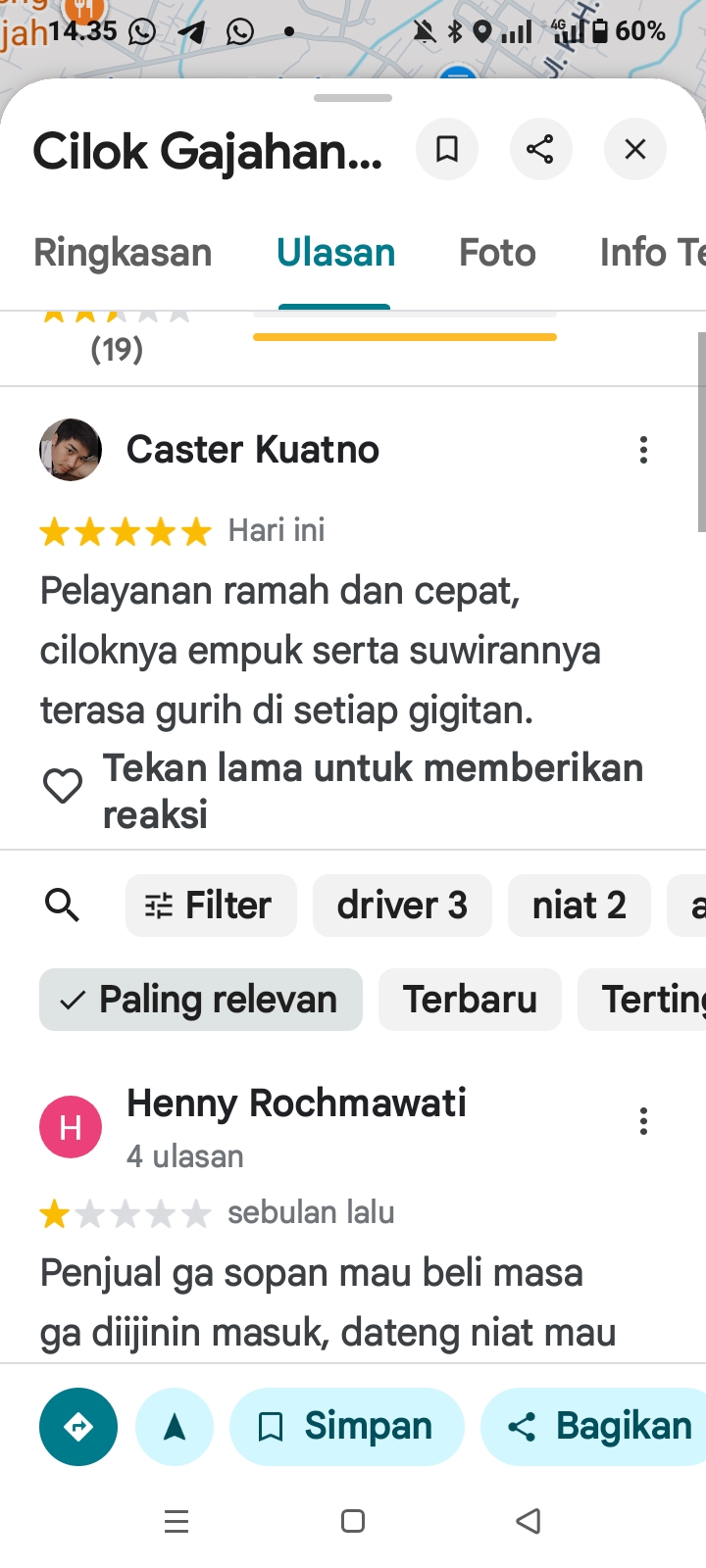Filter reviews by 'driver 3' keyword chip
The height and width of the screenshot is (1568, 706).
point(402,906)
